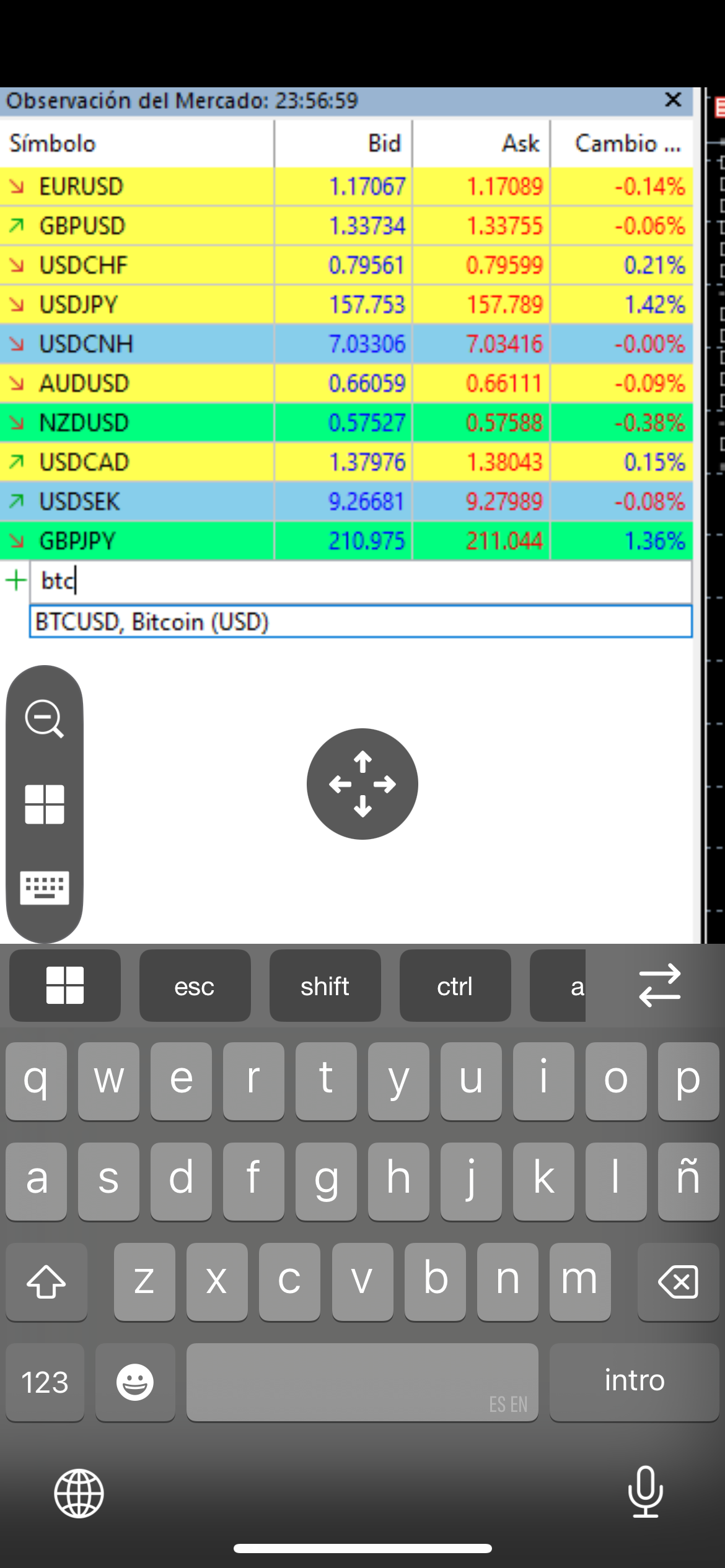Screen dimensions: 725x1568
Task: Sort by the Bid column header
Action: (x=343, y=144)
